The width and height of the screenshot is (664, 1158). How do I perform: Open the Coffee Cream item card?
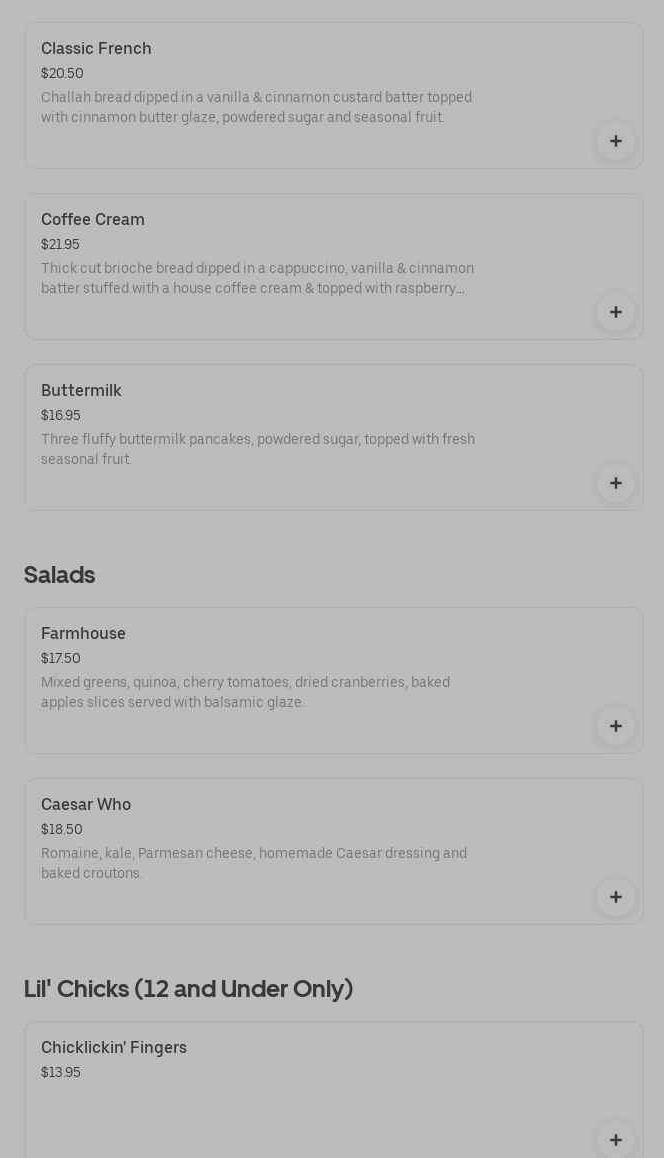click(x=260, y=266)
